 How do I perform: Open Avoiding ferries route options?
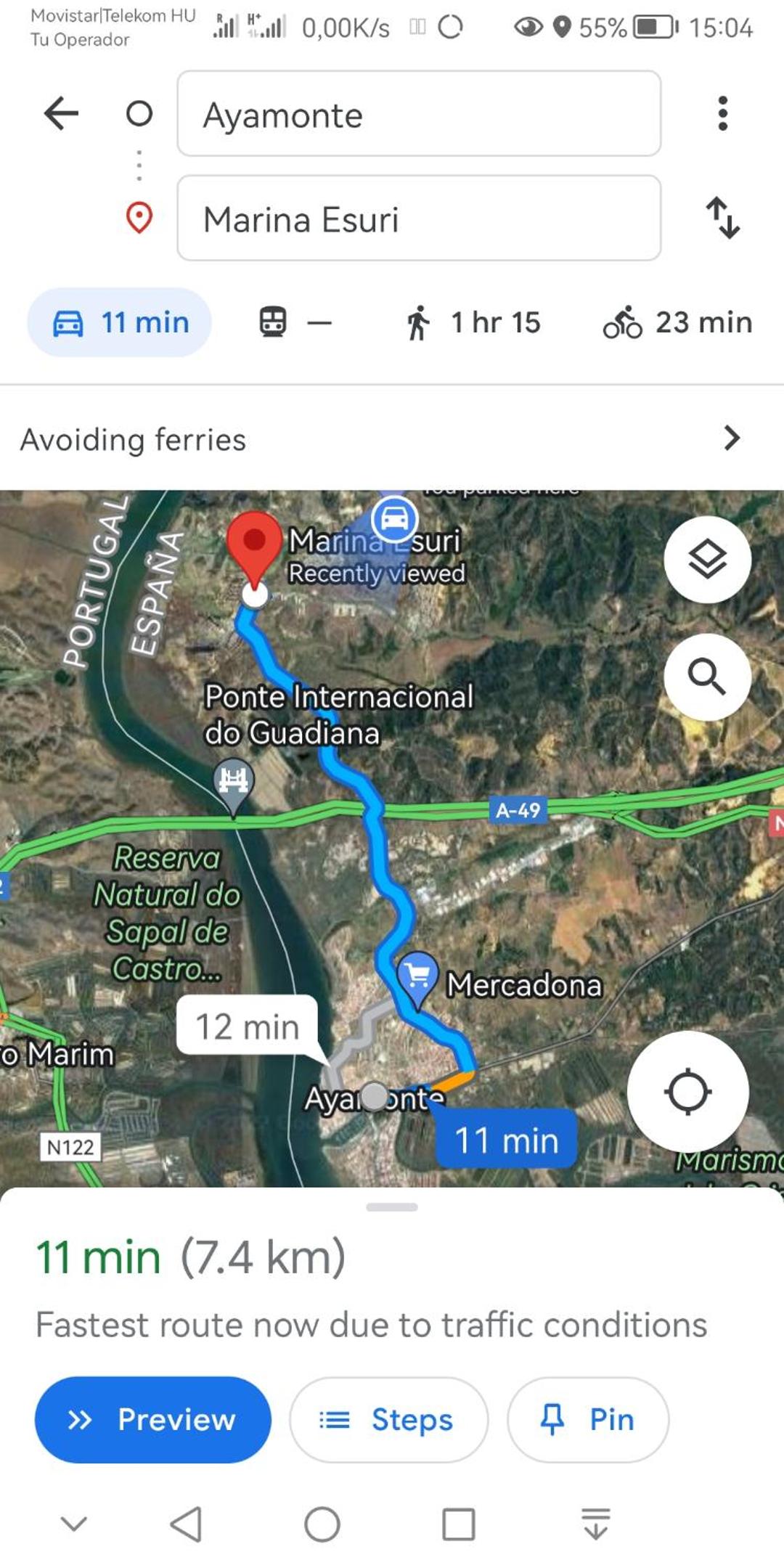coord(392,438)
